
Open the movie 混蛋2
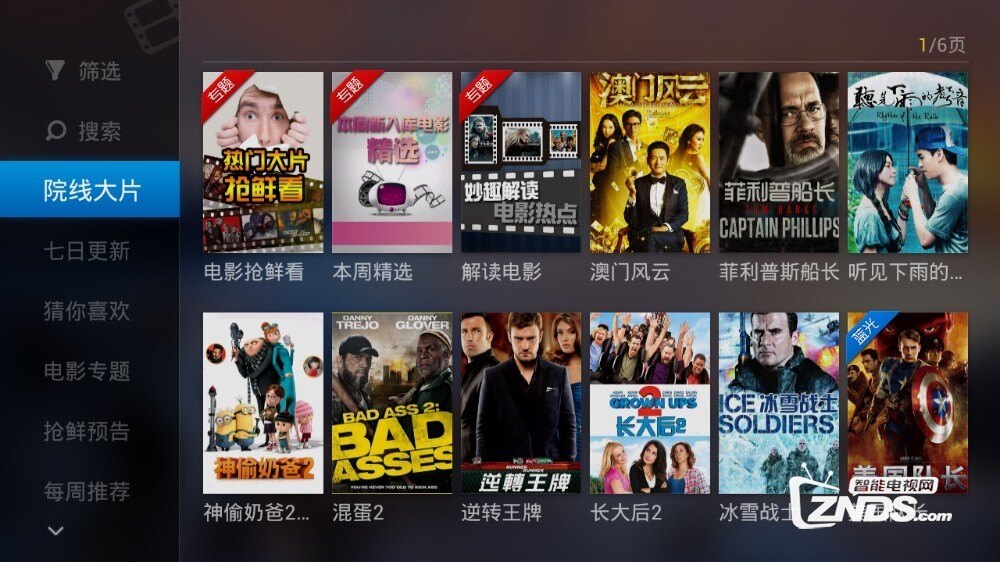(392, 402)
